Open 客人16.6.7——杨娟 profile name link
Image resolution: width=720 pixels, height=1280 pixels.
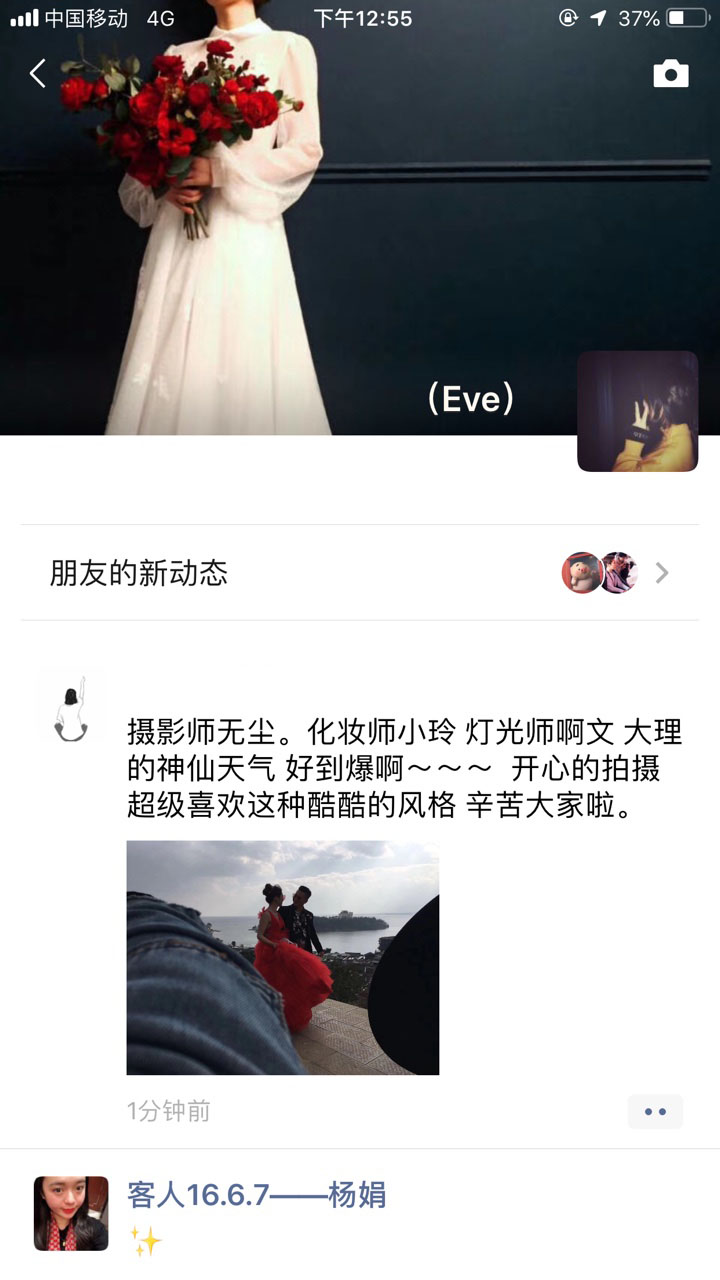coord(256,1195)
